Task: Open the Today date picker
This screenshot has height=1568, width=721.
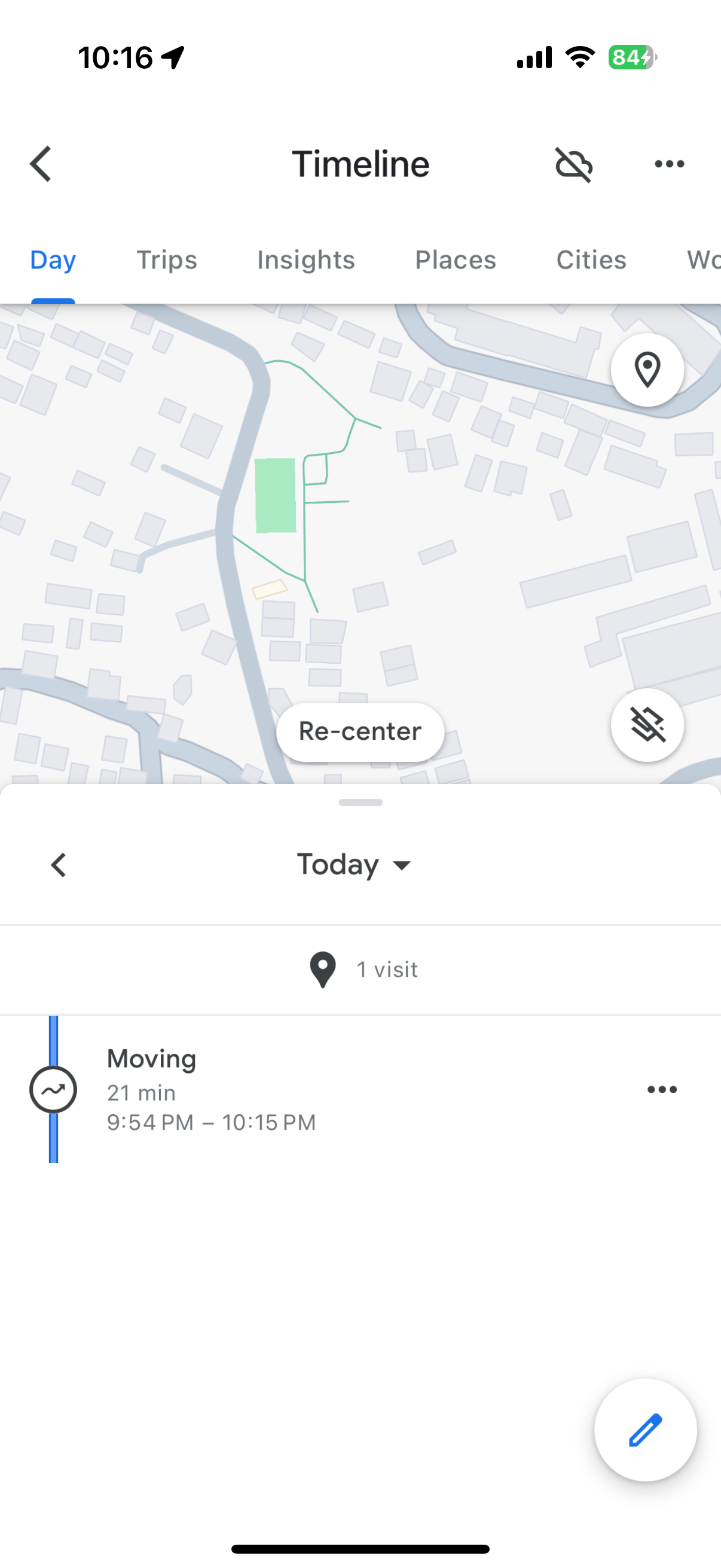Action: point(354,865)
